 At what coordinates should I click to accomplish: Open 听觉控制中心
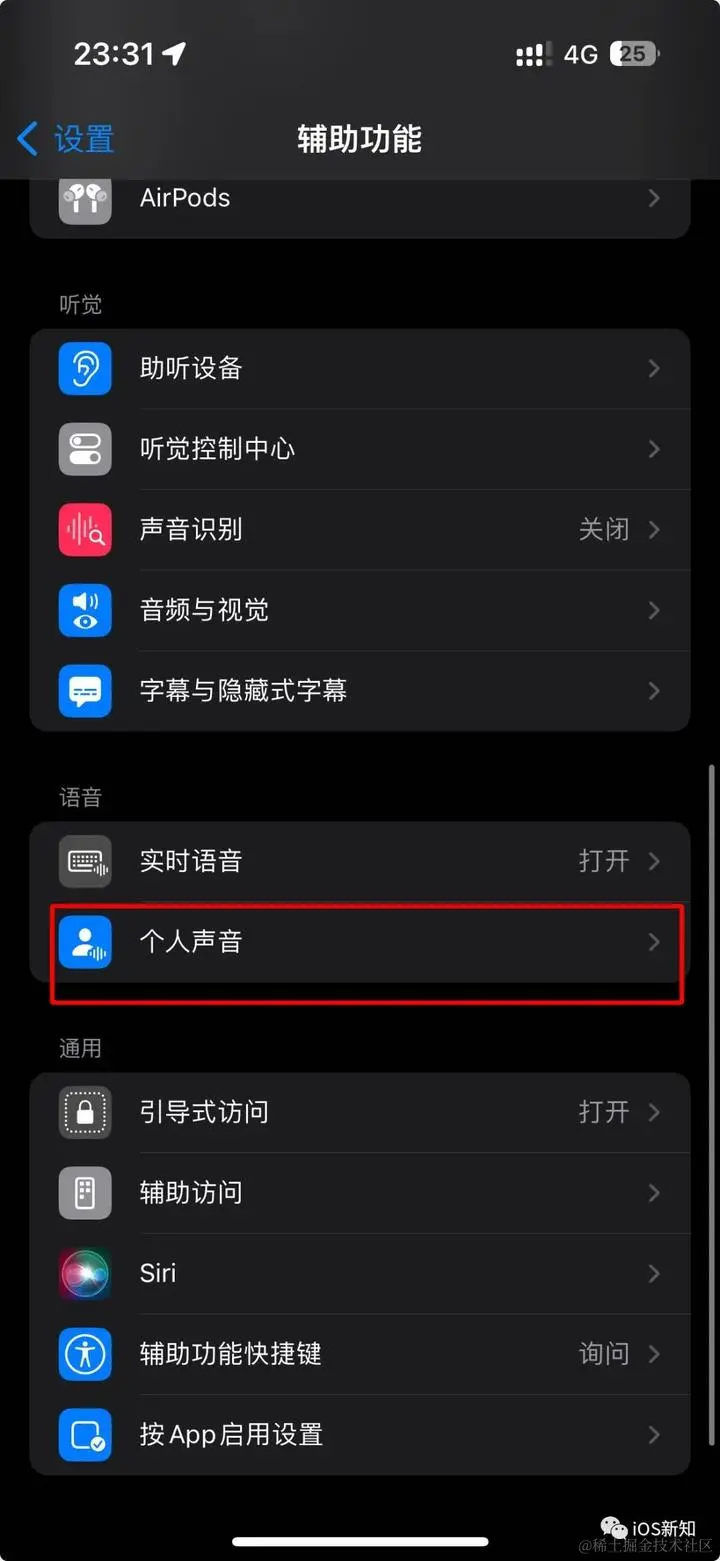pos(360,449)
